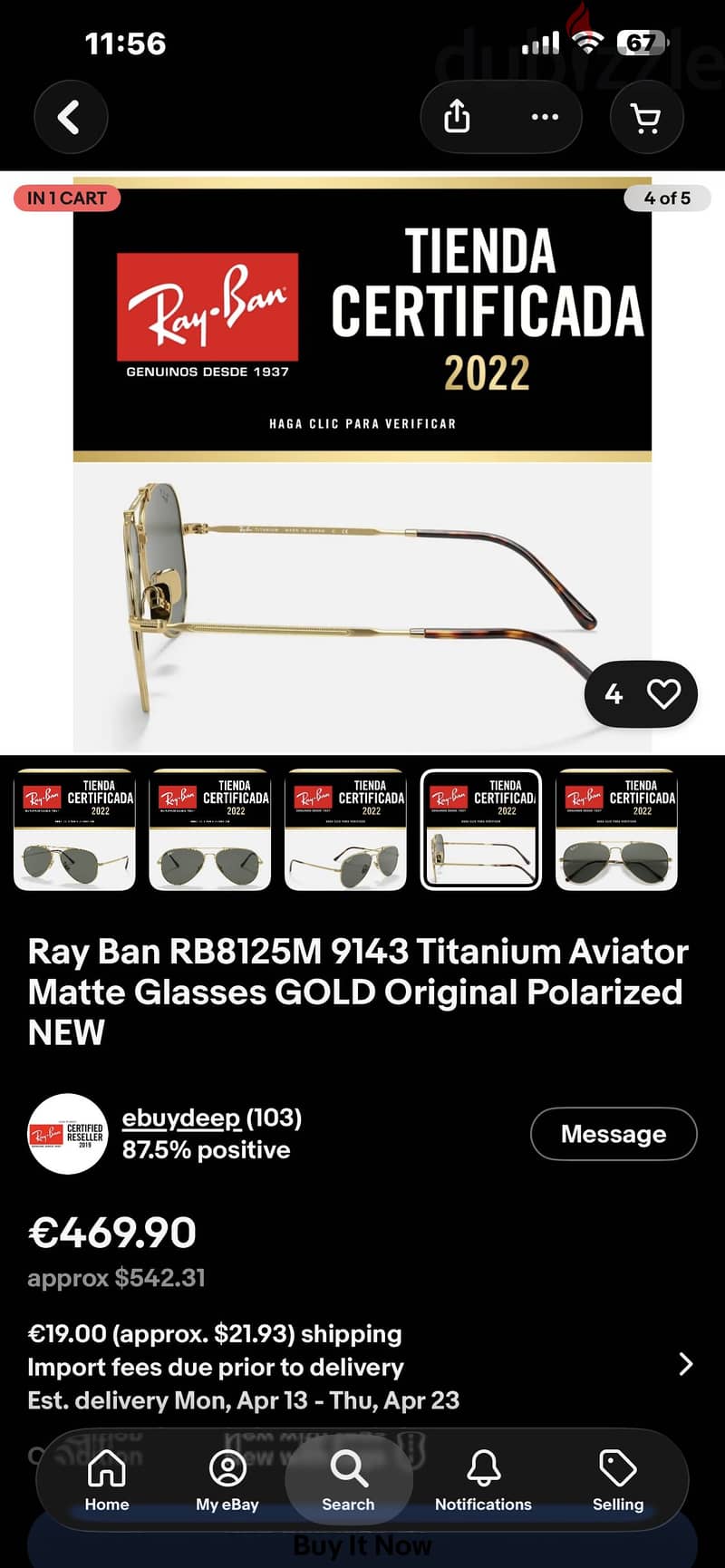Go back using the back arrow

tap(71, 117)
